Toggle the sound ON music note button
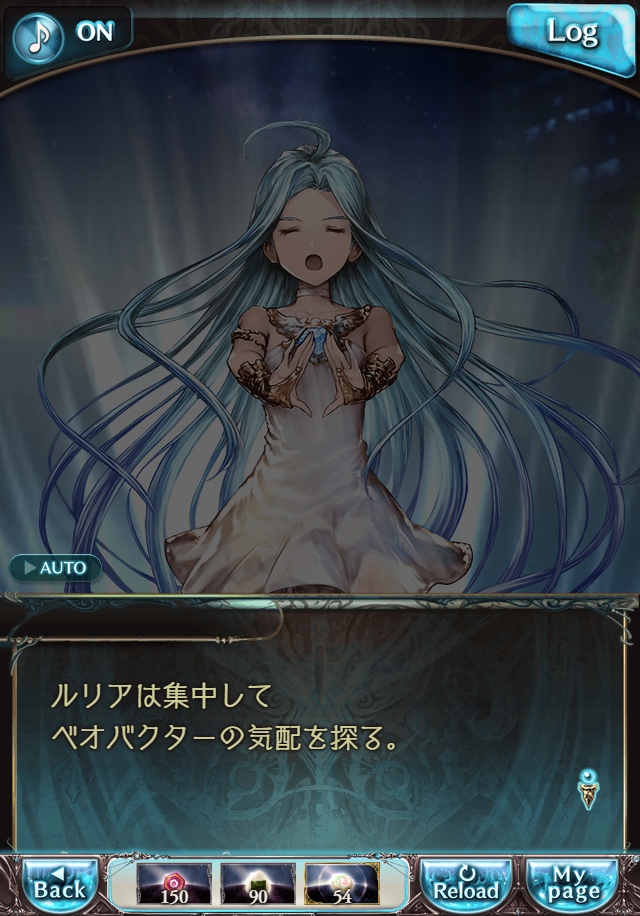This screenshot has height=916, width=640. (38, 33)
